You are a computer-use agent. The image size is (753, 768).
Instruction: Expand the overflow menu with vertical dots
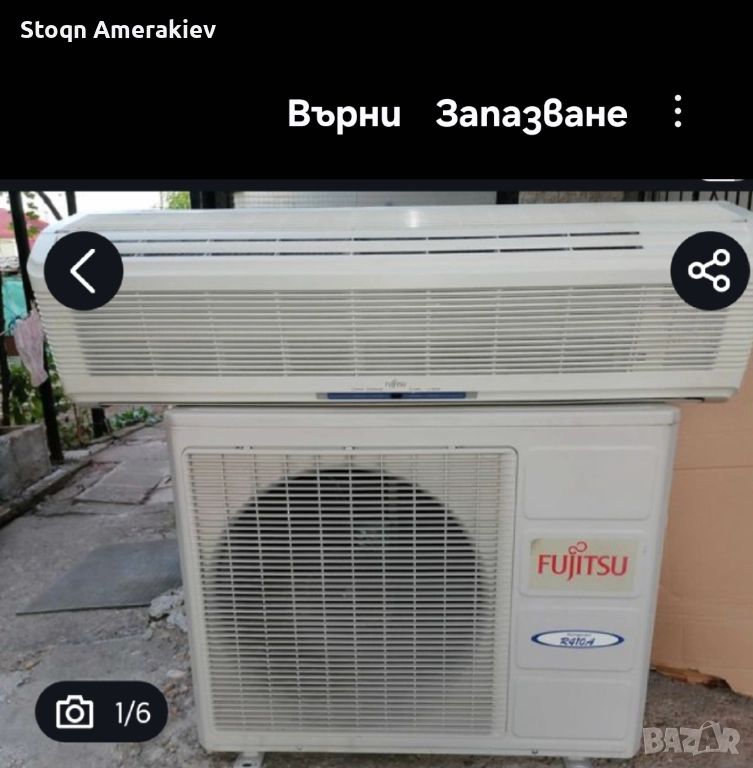[679, 113]
